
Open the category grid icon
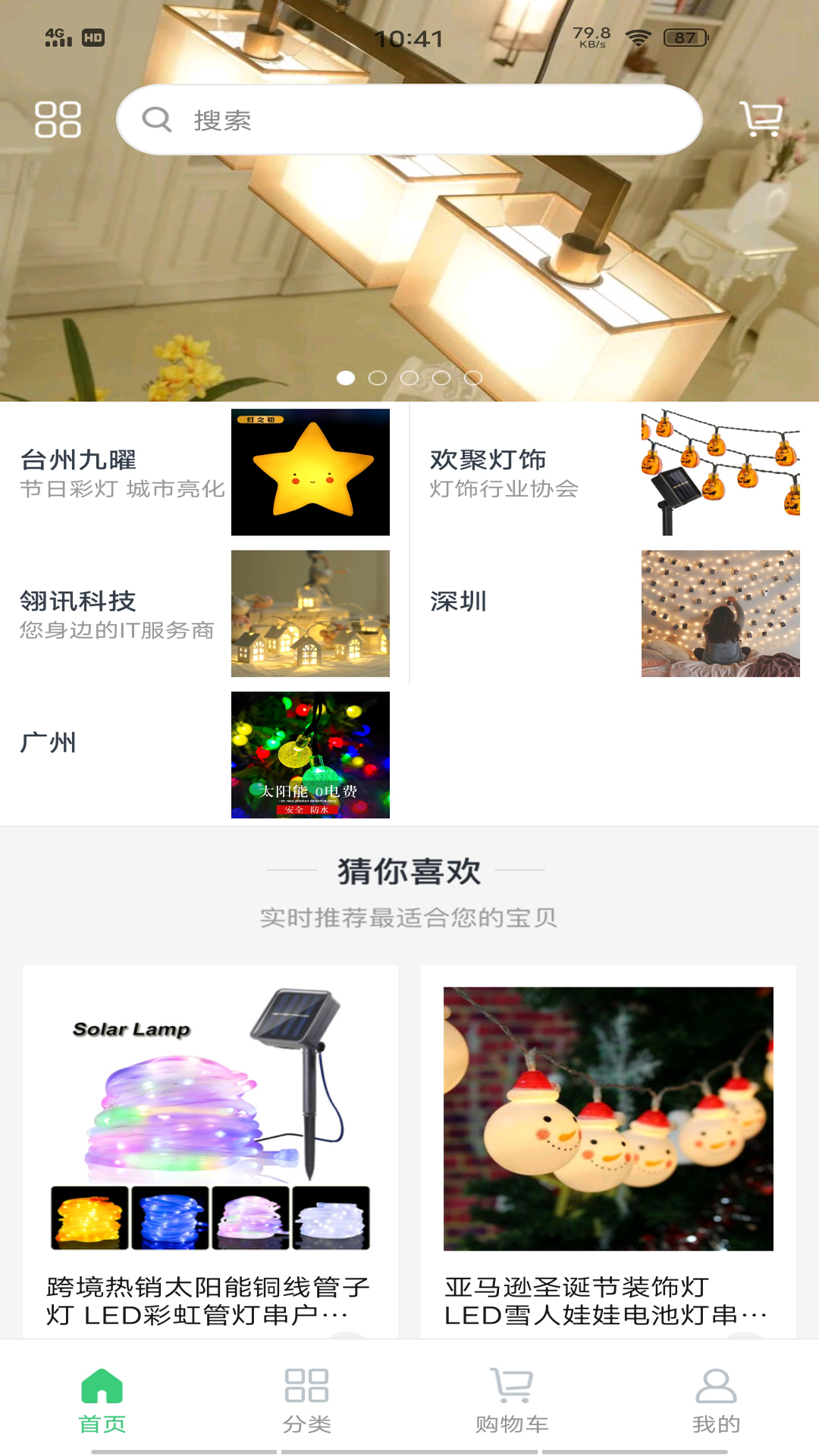click(x=58, y=120)
